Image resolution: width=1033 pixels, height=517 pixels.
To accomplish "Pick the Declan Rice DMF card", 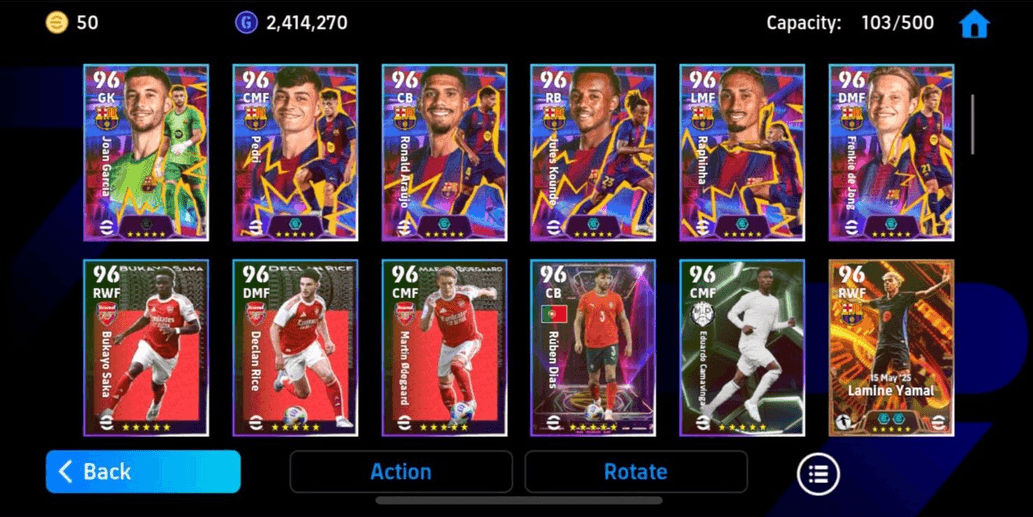I will [x=295, y=348].
